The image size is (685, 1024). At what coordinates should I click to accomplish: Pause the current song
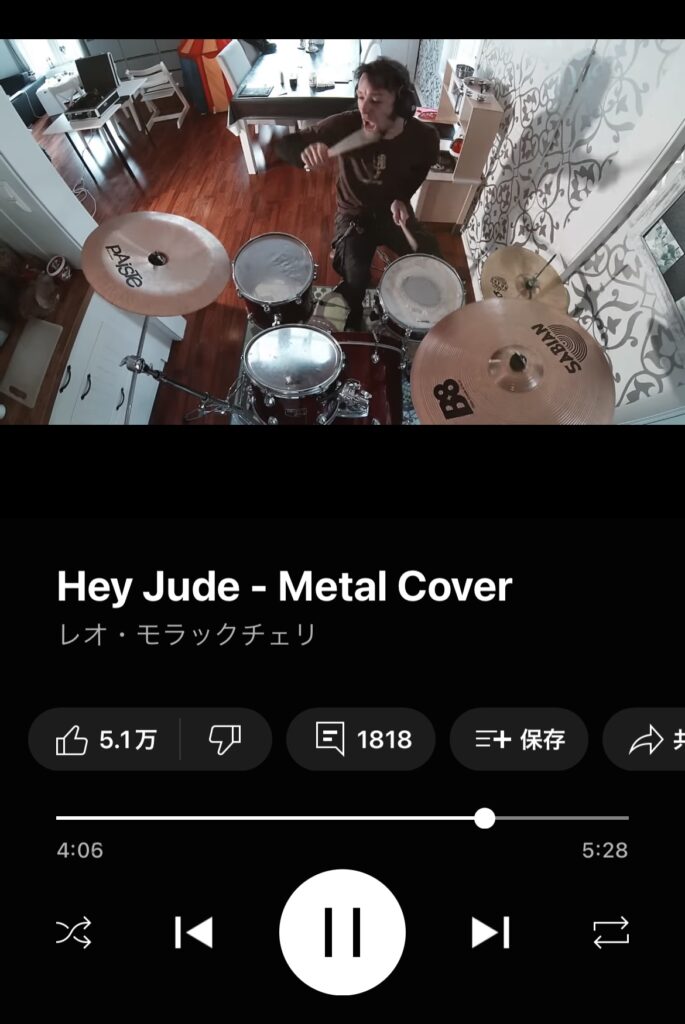[x=342, y=932]
